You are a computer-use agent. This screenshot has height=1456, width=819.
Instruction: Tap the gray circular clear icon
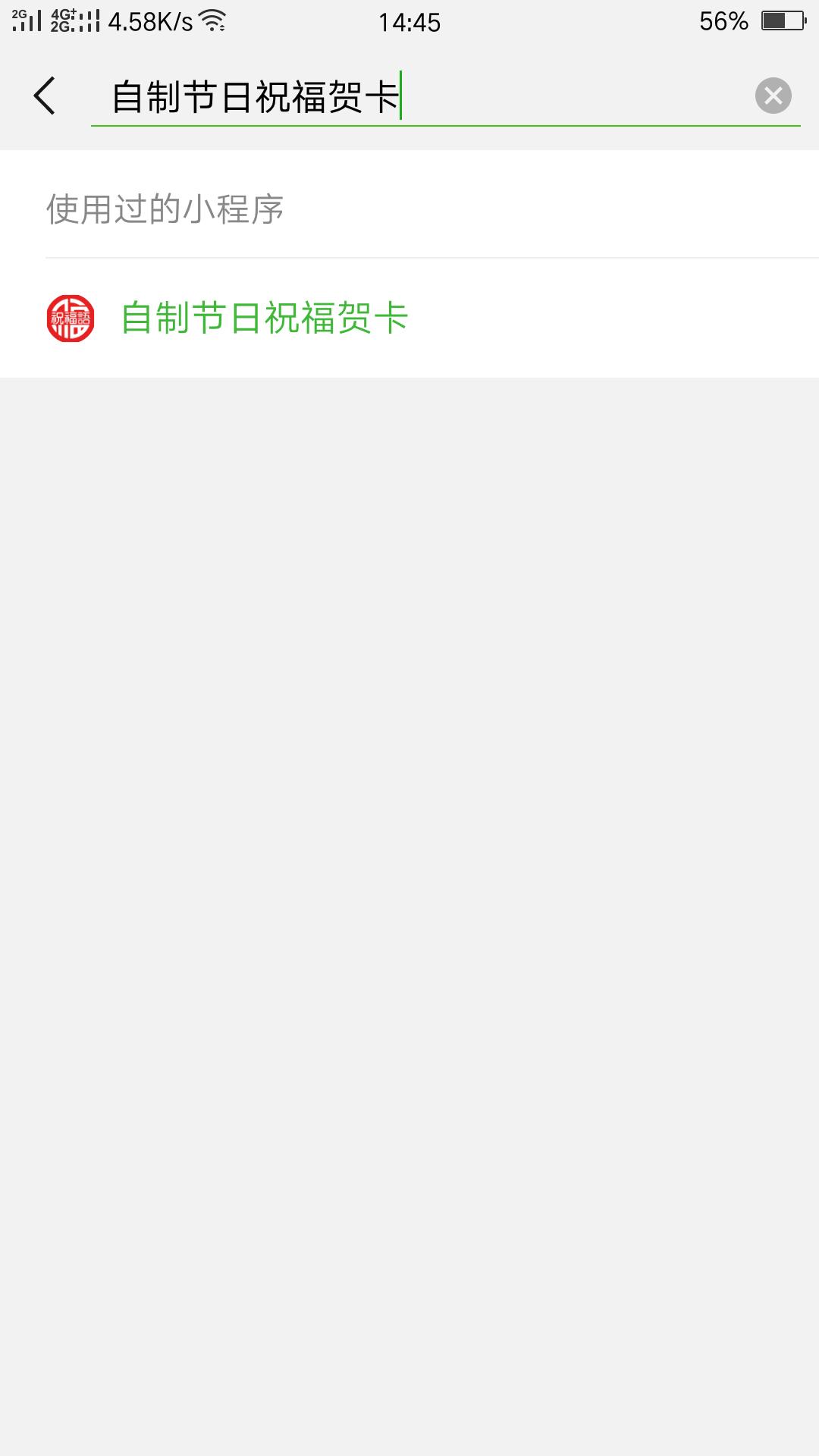(774, 96)
